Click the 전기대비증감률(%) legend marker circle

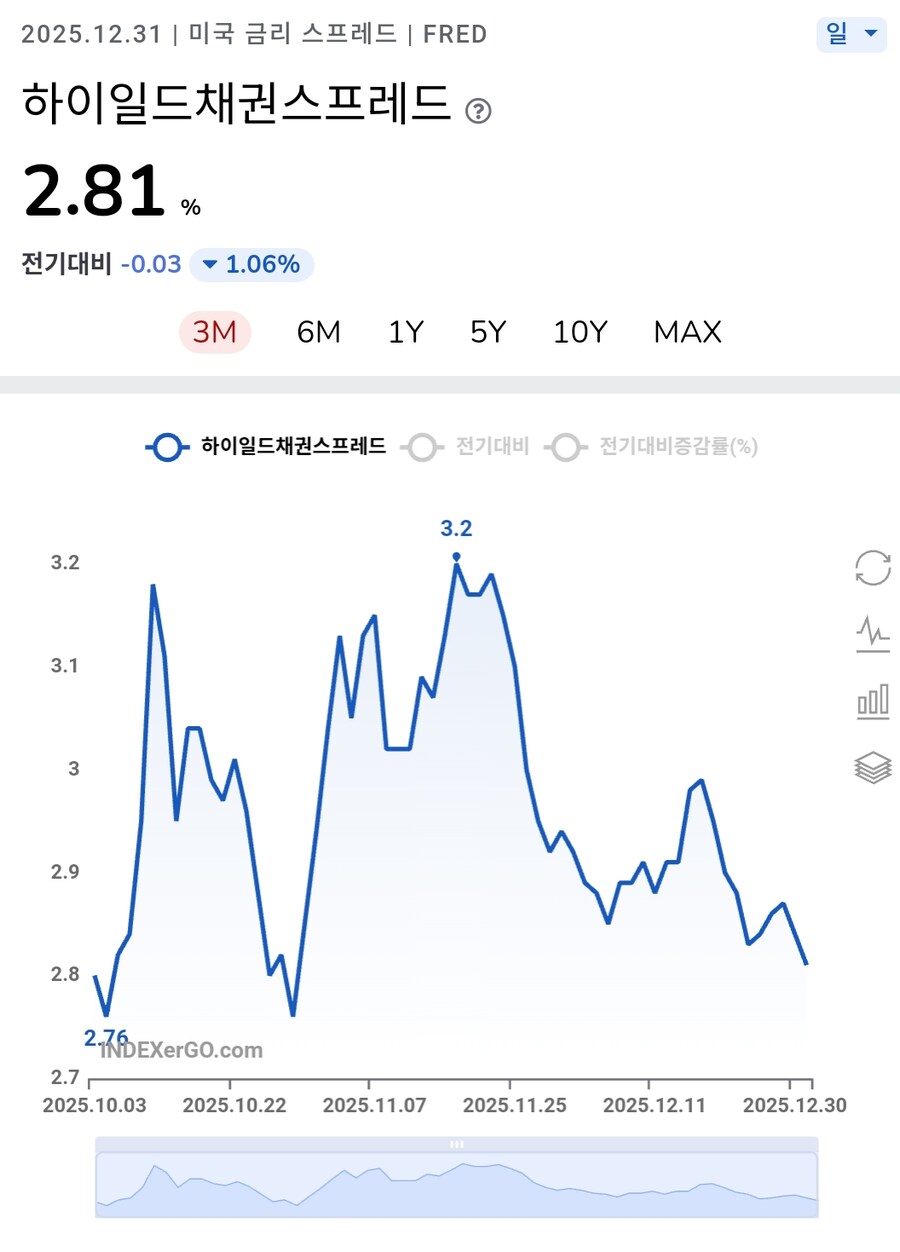tap(566, 448)
